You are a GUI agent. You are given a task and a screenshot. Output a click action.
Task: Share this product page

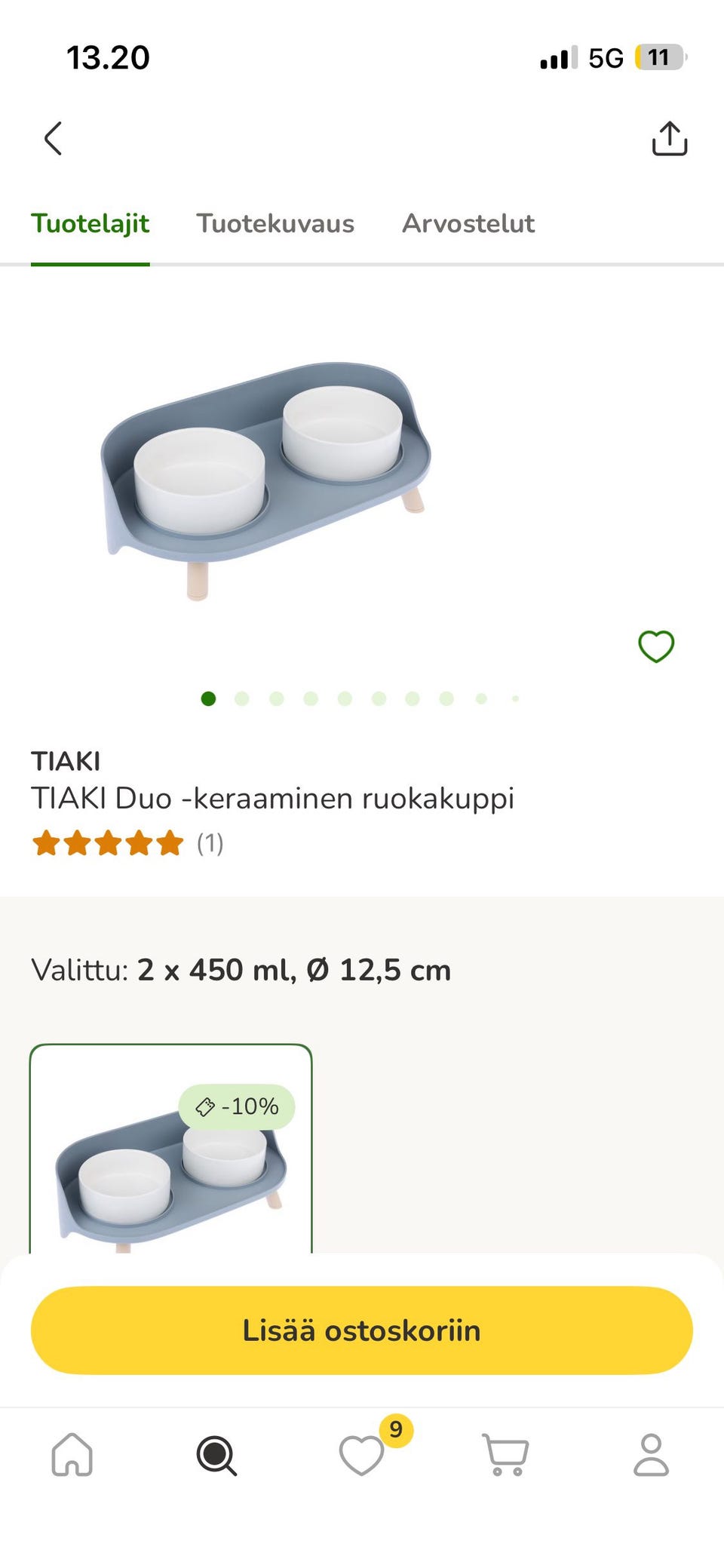pyautogui.click(x=669, y=139)
